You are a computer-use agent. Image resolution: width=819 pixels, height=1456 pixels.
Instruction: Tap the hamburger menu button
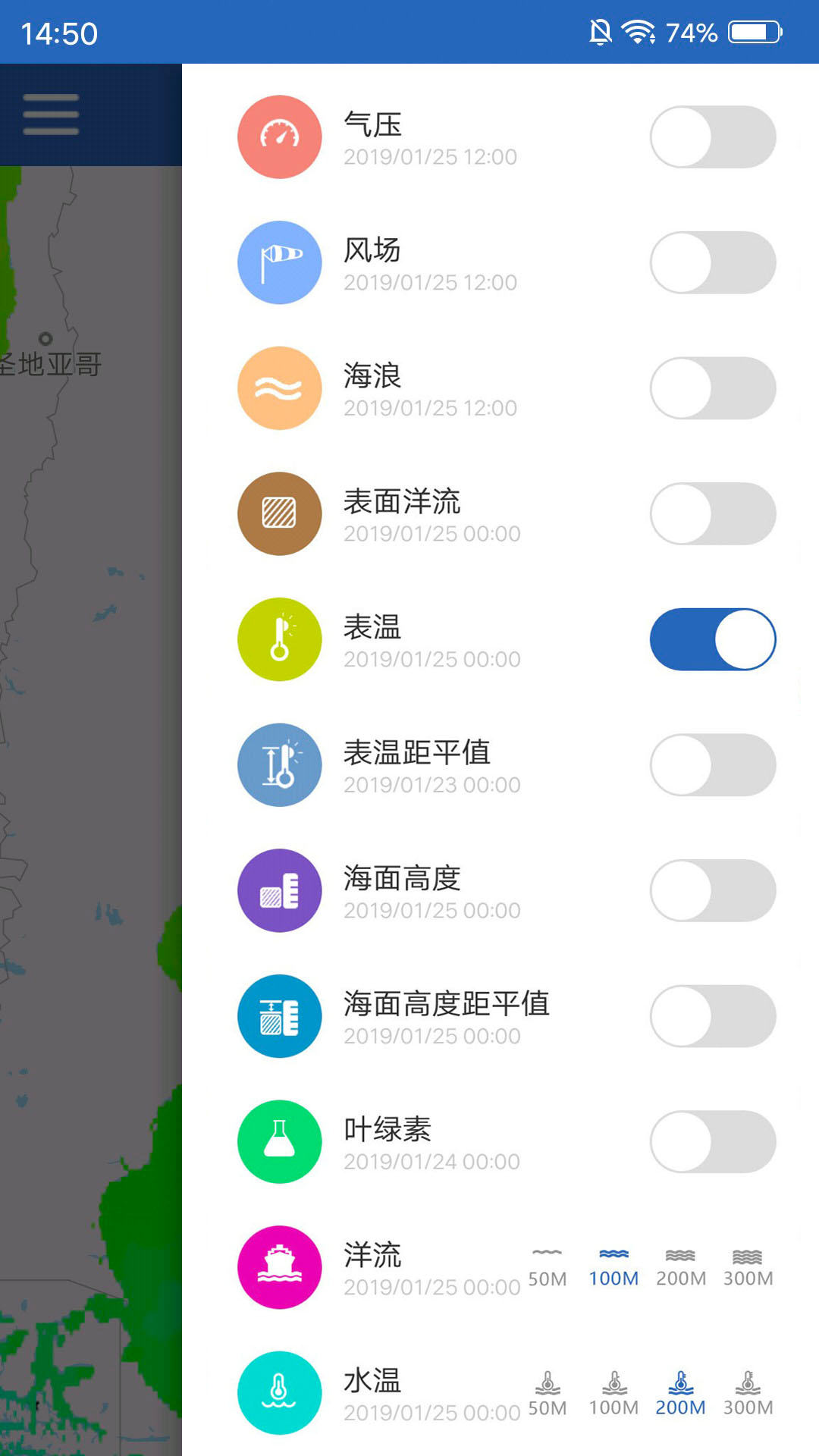click(51, 115)
